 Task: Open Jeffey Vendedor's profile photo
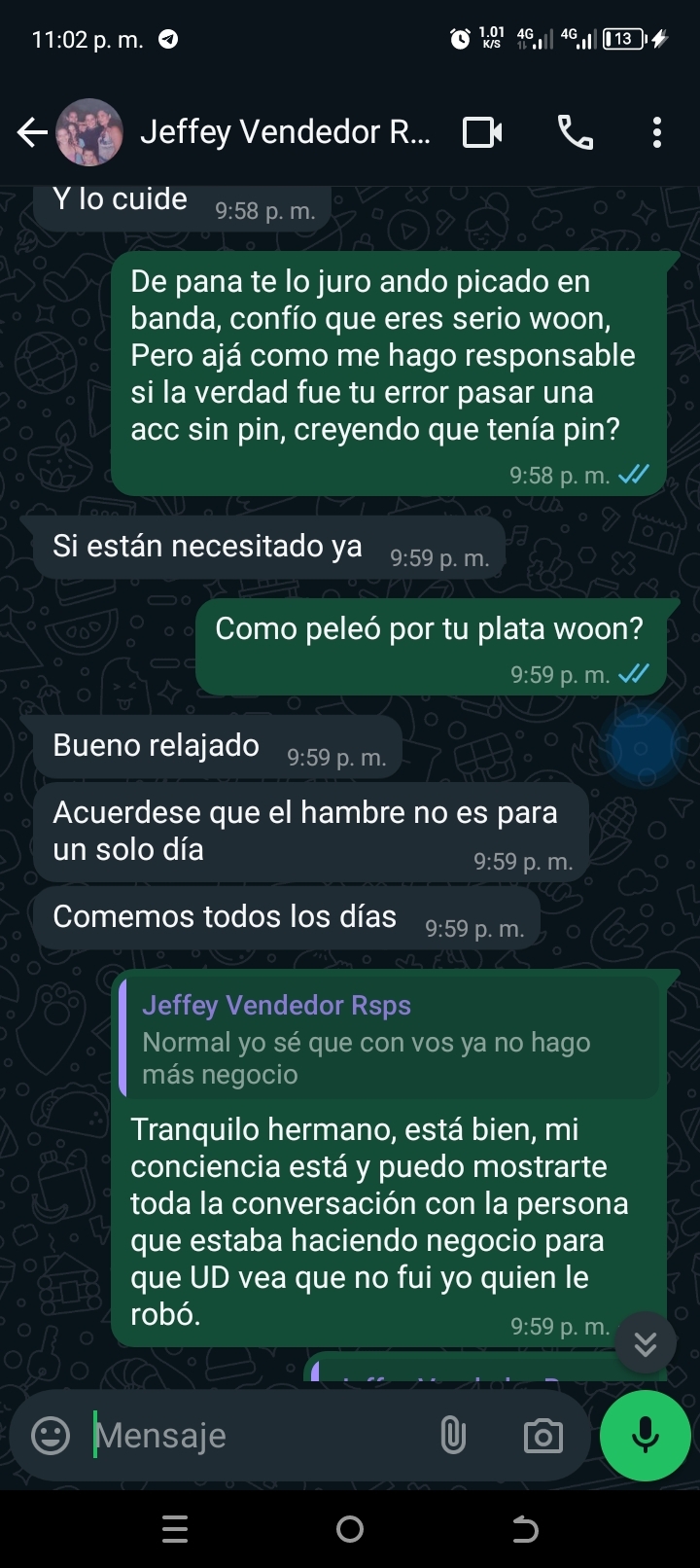[89, 132]
